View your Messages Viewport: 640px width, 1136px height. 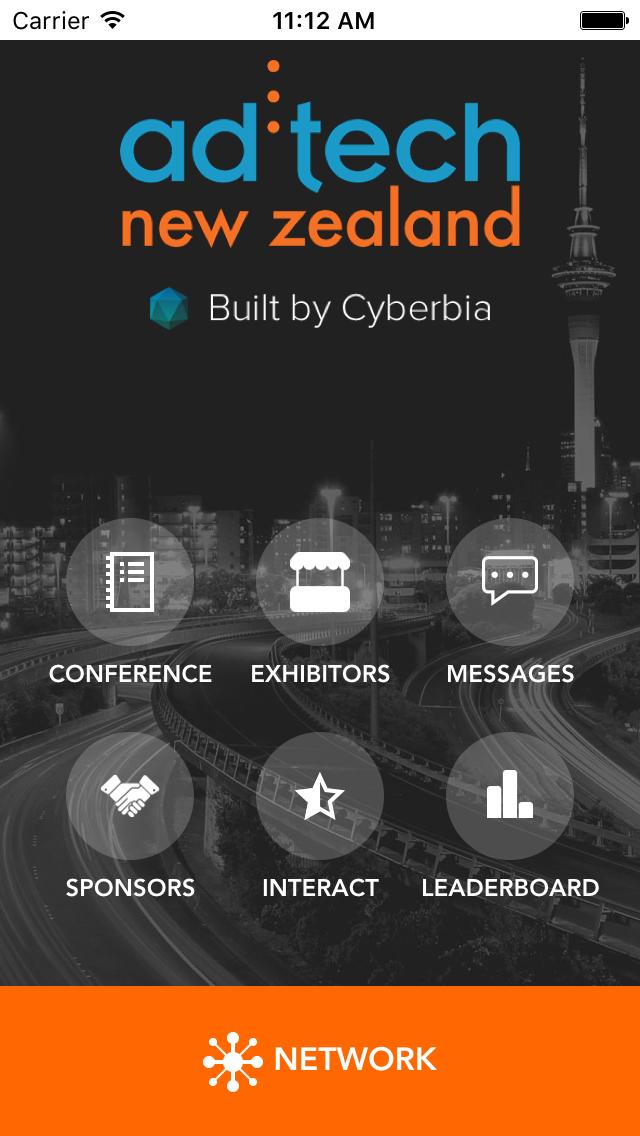click(510, 582)
